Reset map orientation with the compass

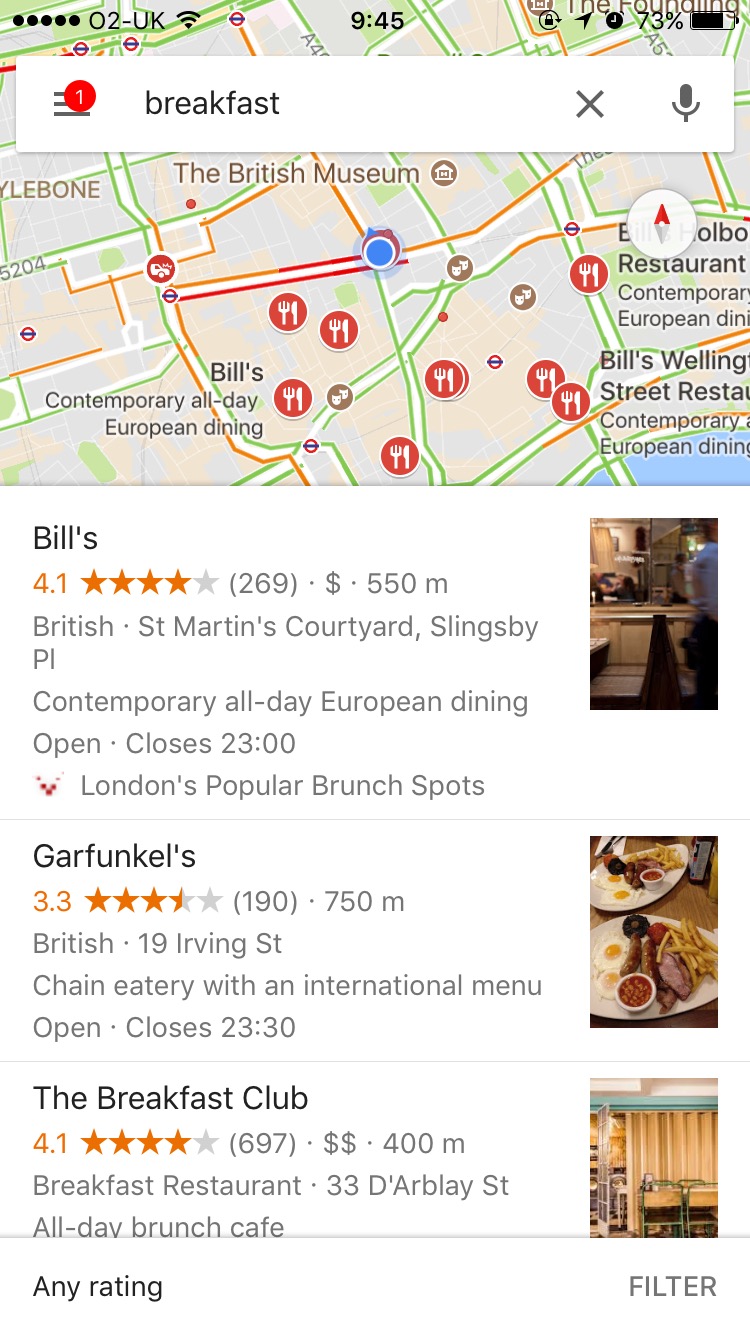pos(661,221)
